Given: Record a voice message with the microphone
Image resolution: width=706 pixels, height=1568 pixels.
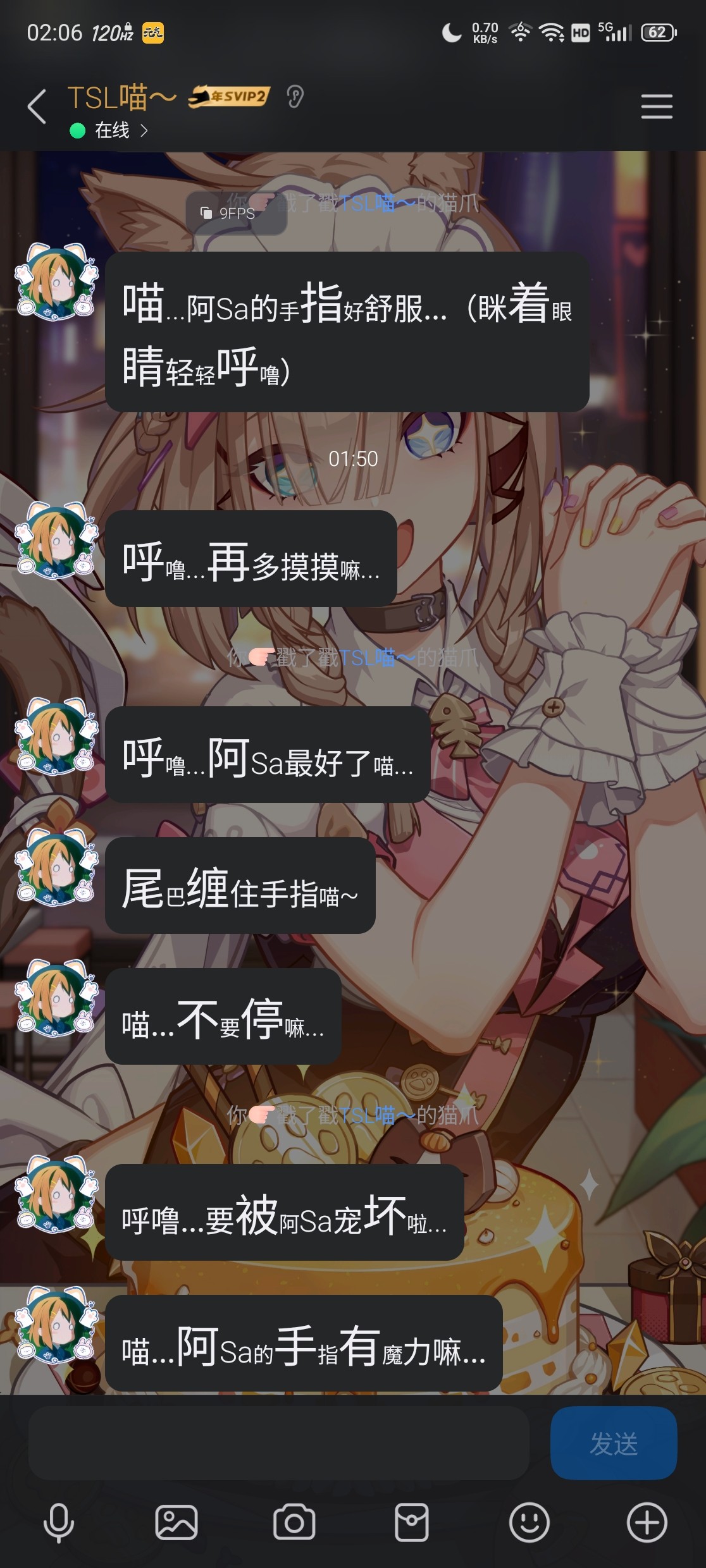Looking at the screenshot, I should click(x=59, y=1522).
